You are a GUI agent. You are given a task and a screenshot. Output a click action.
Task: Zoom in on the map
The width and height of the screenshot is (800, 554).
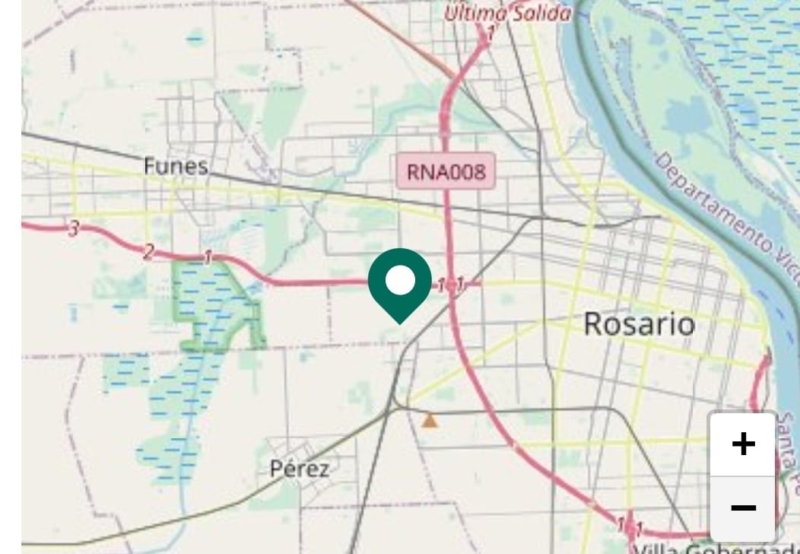click(x=742, y=444)
